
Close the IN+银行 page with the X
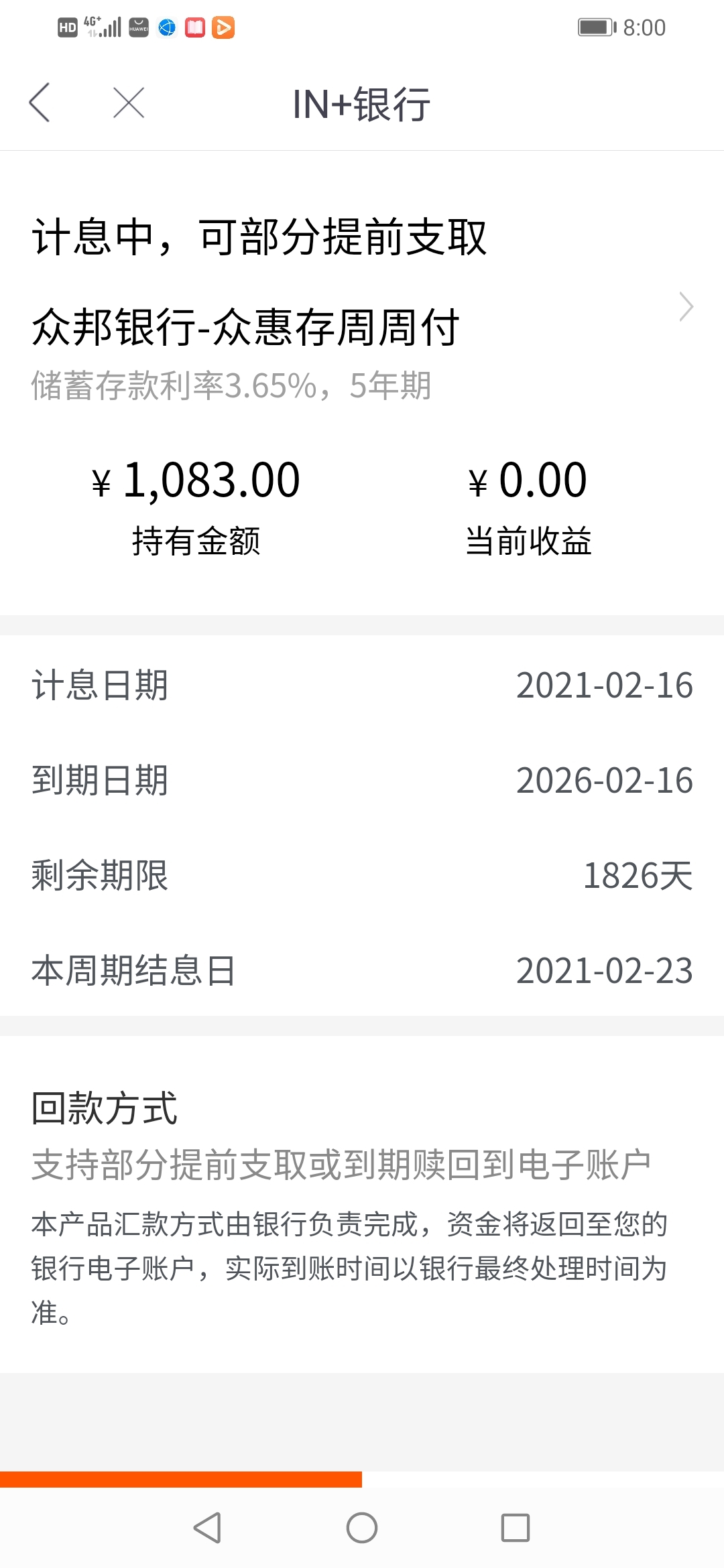tap(129, 103)
